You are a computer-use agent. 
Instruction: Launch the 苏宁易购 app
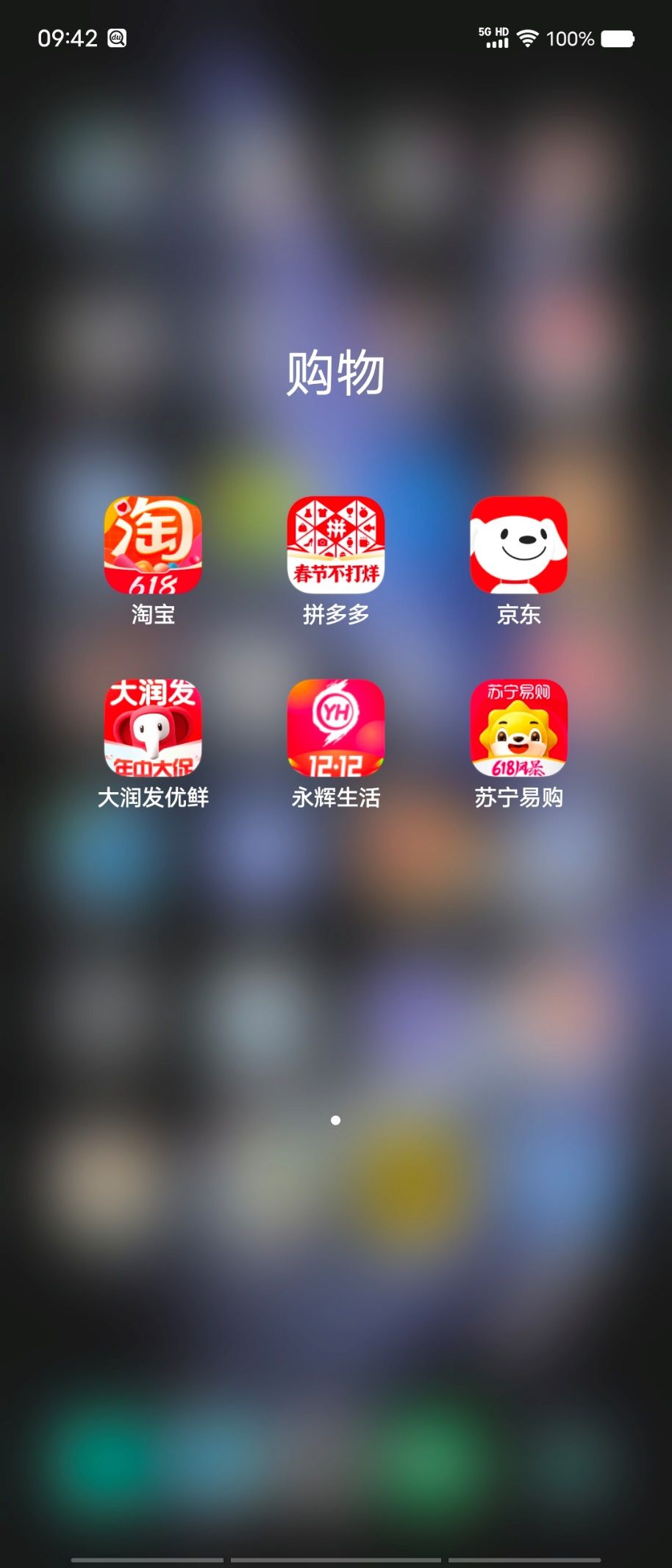[518, 727]
